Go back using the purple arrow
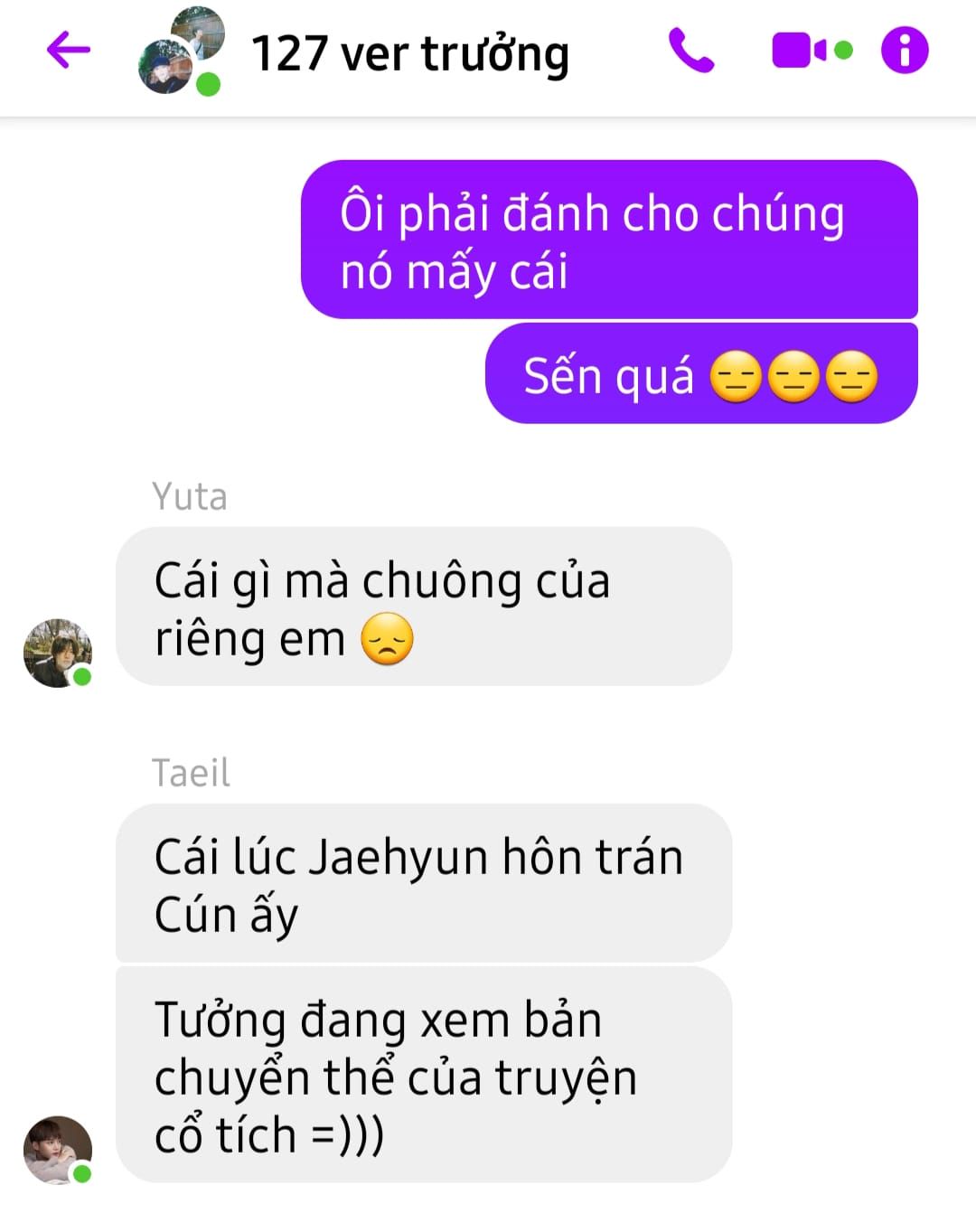976x1232 pixels. click(69, 50)
